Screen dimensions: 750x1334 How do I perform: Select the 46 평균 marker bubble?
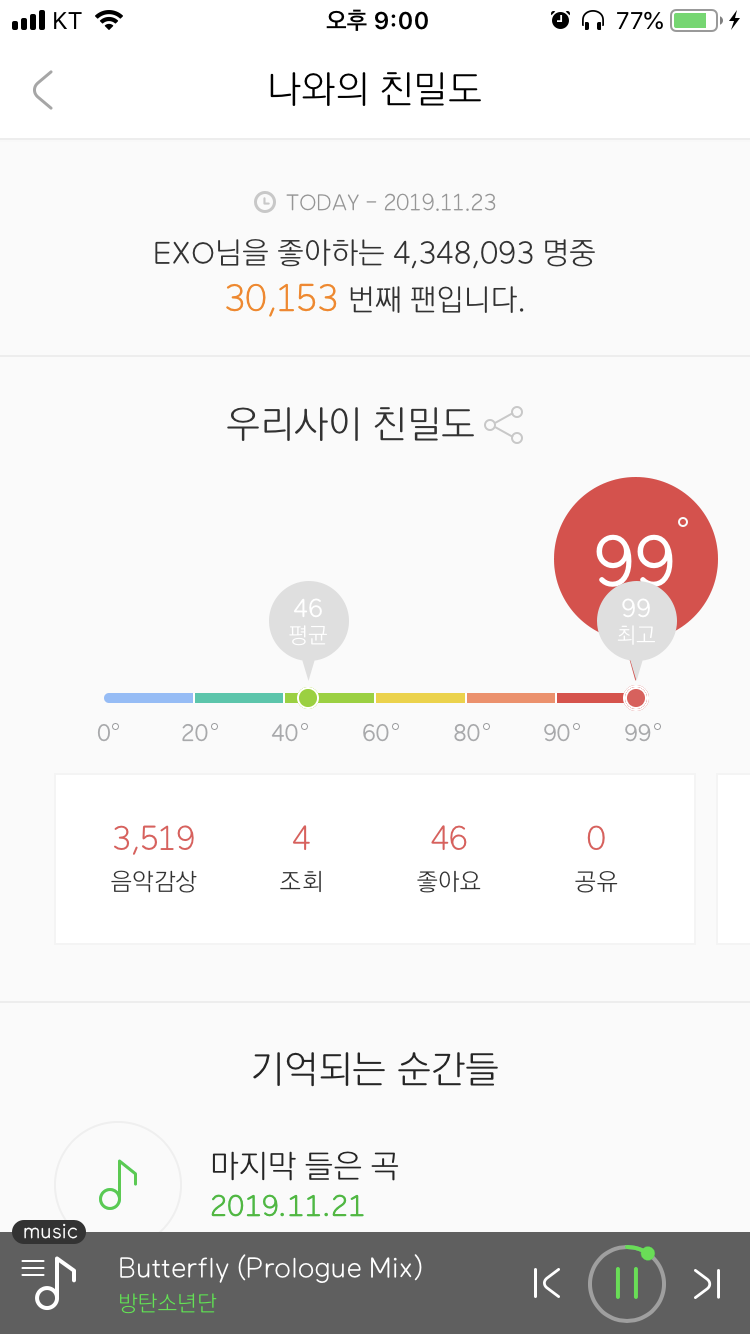point(308,620)
